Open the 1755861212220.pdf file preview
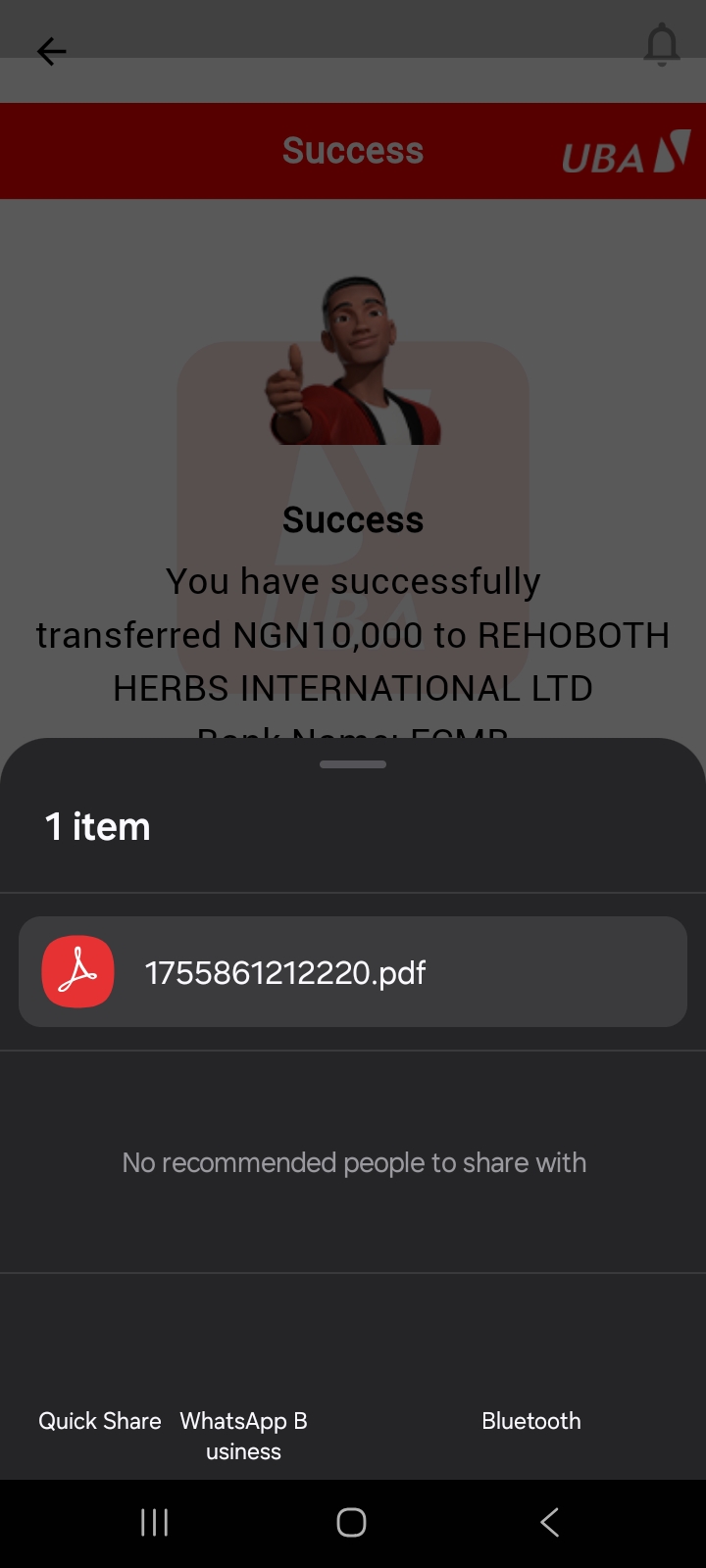706x1568 pixels. pyautogui.click(x=352, y=972)
